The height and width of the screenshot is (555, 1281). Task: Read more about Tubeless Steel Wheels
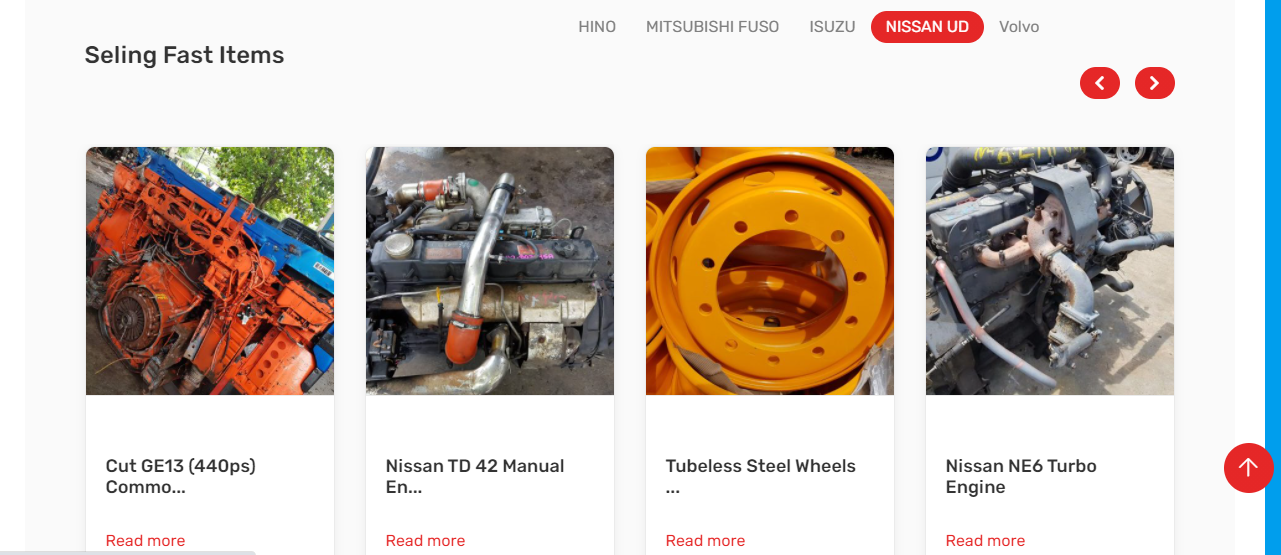[x=705, y=540]
